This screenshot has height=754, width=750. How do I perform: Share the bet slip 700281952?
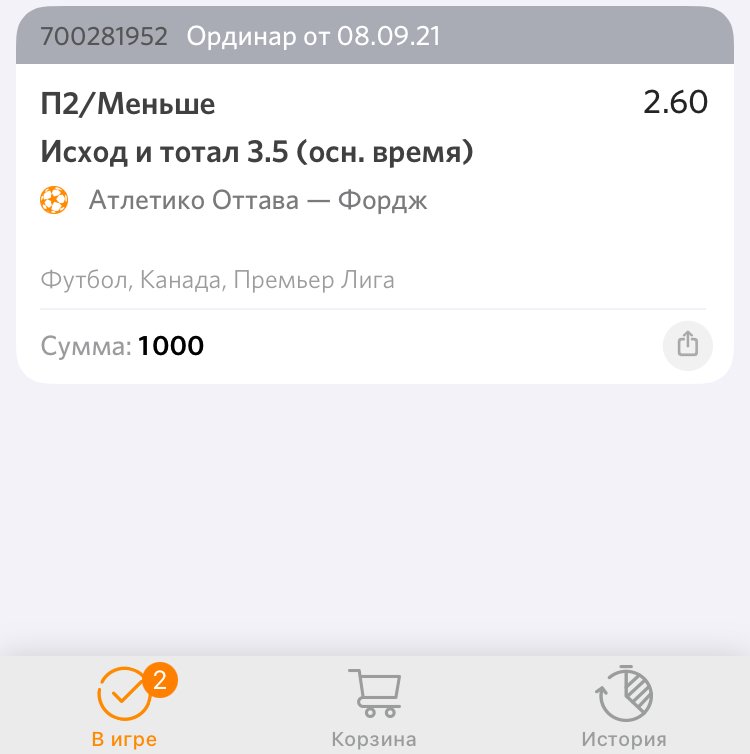click(x=687, y=346)
